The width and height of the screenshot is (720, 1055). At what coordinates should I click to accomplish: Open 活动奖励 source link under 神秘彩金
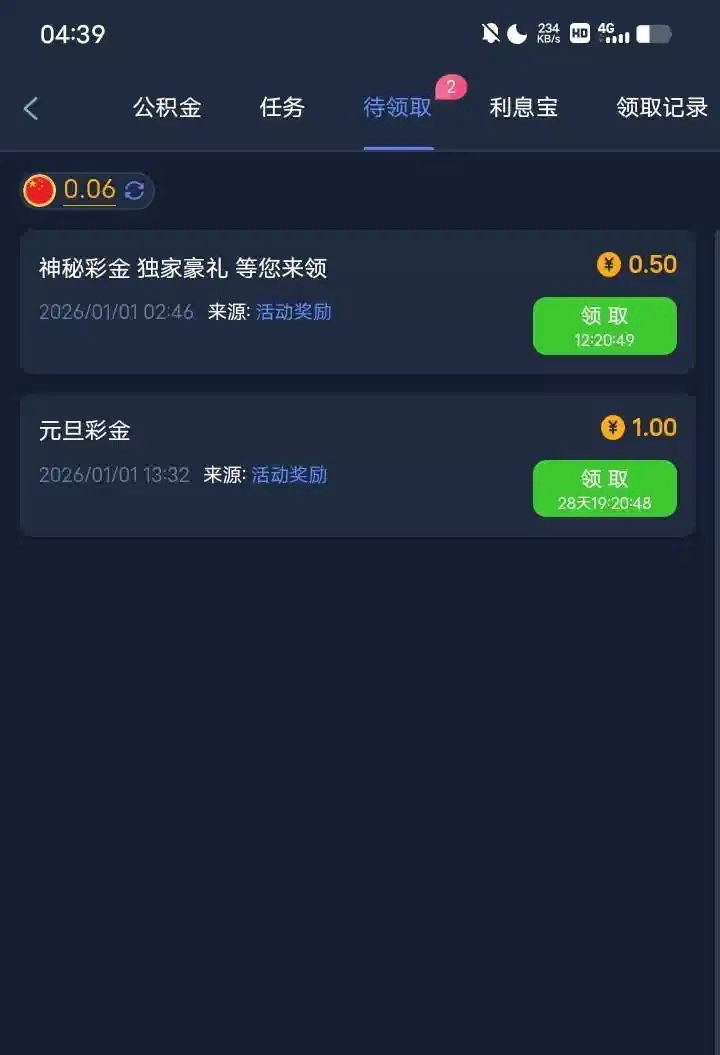(293, 312)
